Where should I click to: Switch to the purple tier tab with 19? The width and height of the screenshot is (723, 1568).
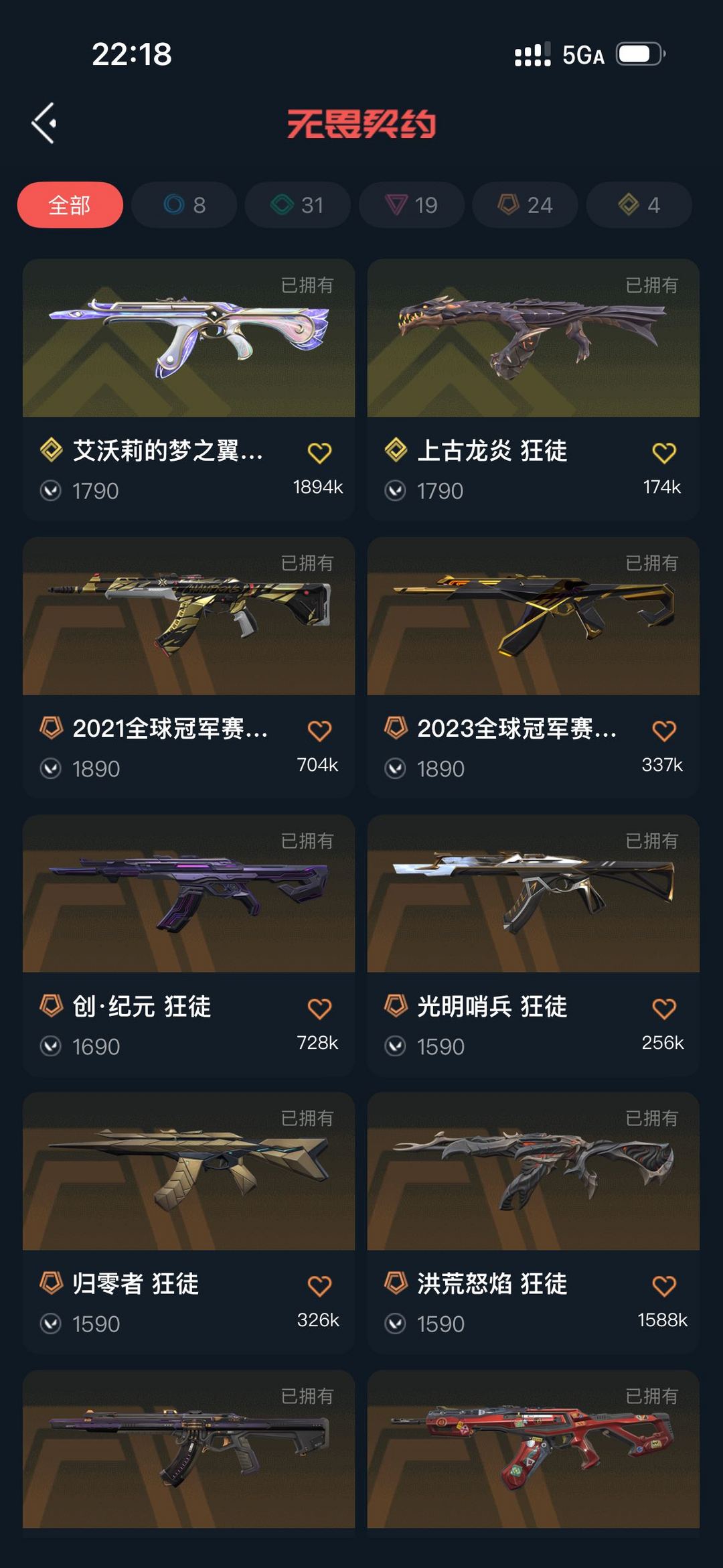click(x=412, y=205)
